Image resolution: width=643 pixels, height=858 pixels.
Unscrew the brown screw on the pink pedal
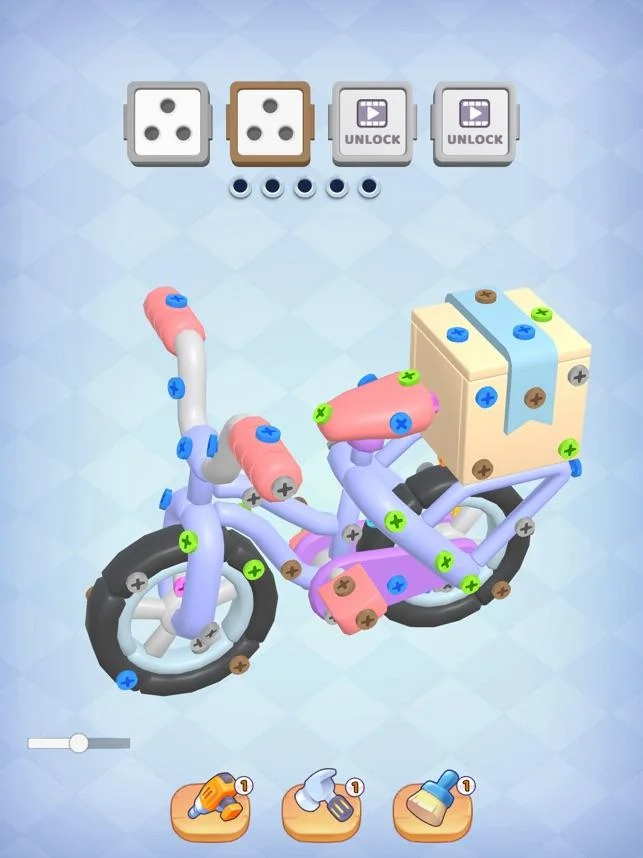(x=344, y=584)
